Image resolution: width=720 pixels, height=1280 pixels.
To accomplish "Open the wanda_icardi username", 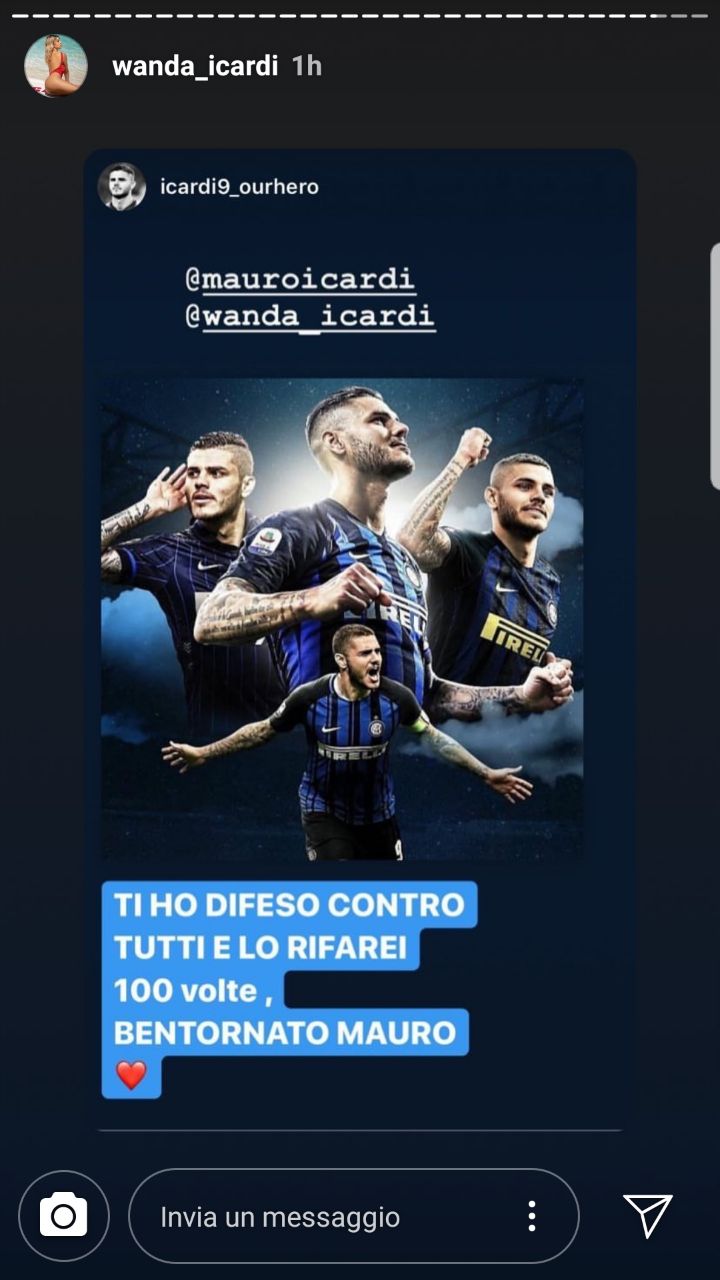I will pos(195,67).
